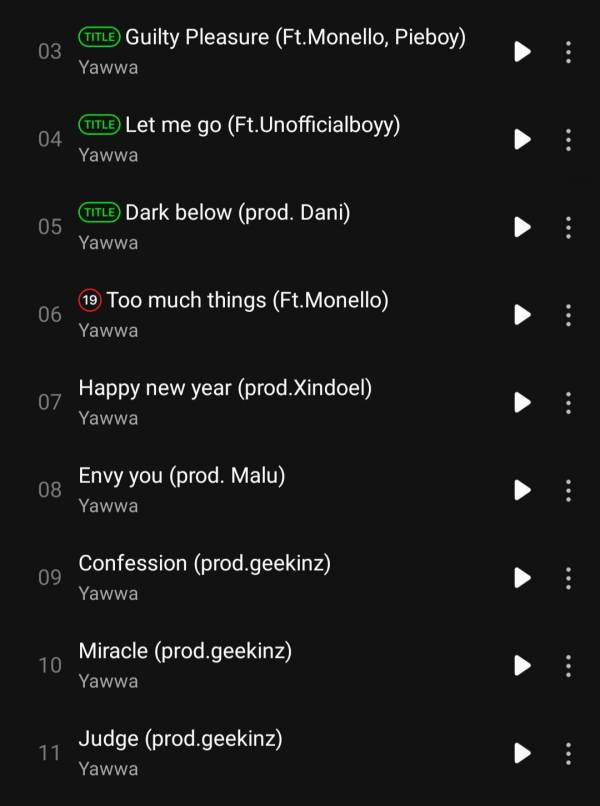Play Miracle (prod.geekinz)
The height and width of the screenshot is (806, 600).
522,665
